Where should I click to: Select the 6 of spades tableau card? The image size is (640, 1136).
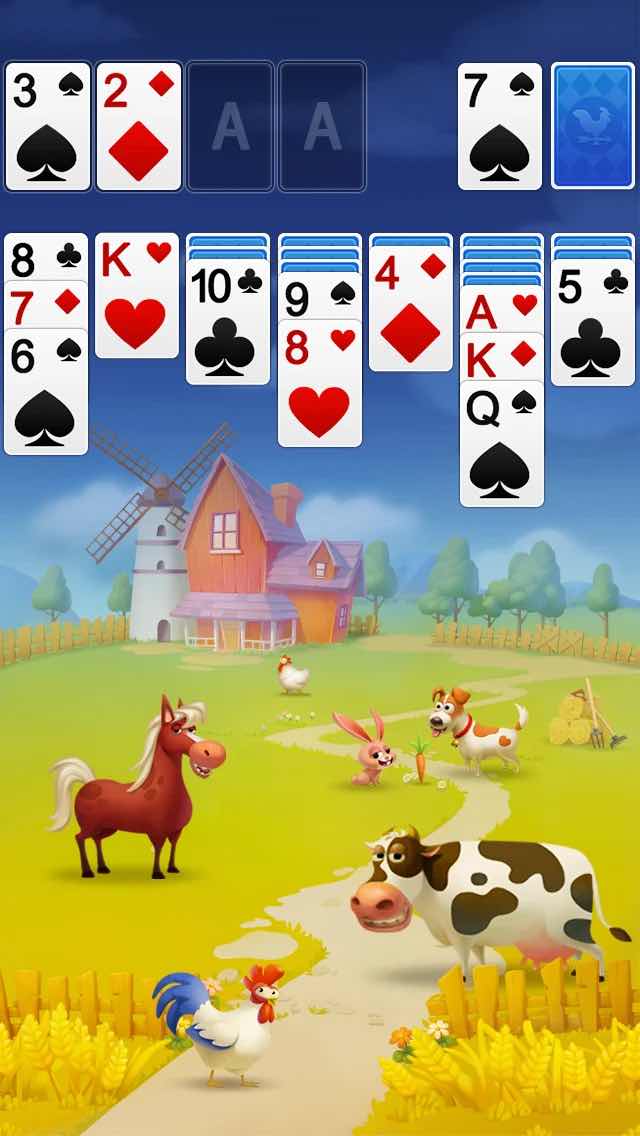46,392
